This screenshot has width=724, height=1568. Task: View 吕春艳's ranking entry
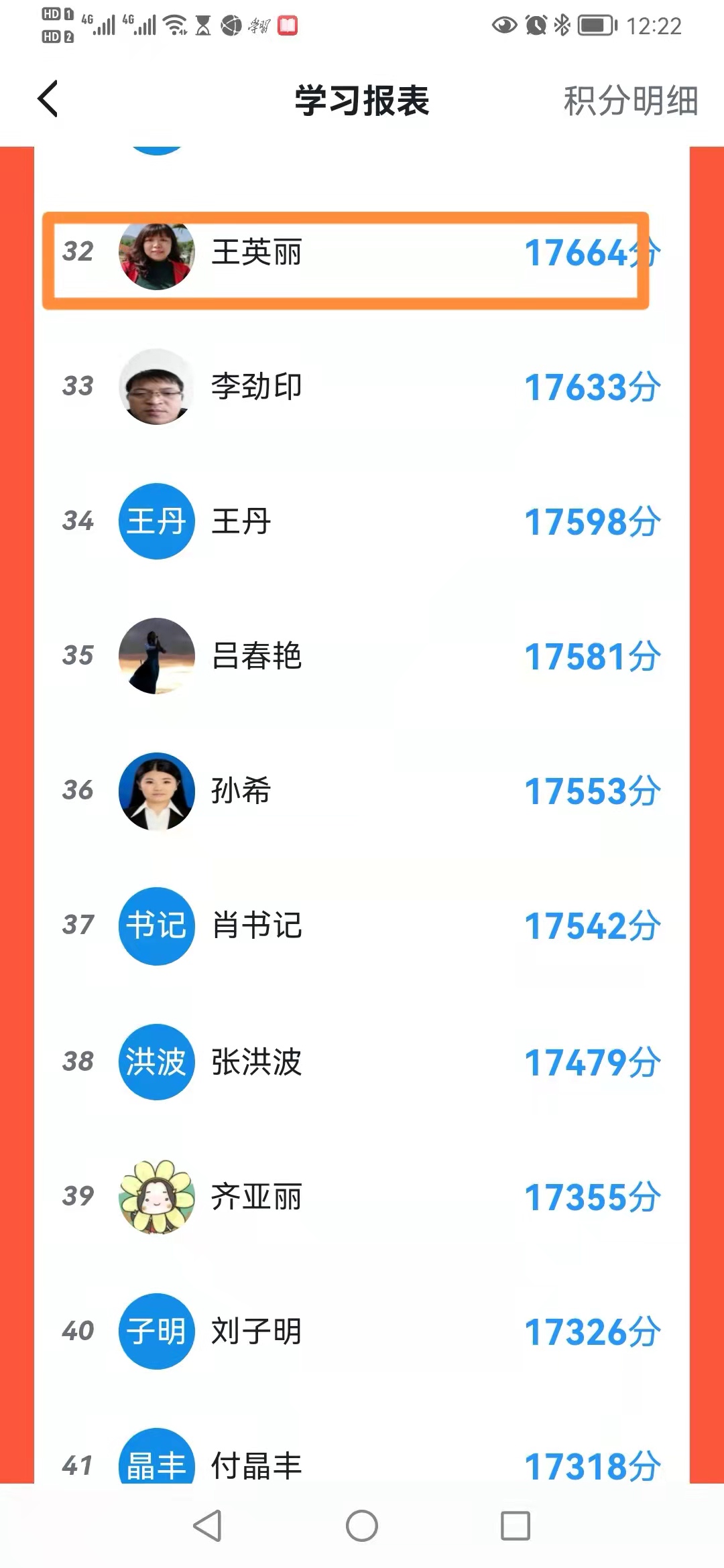[361, 656]
